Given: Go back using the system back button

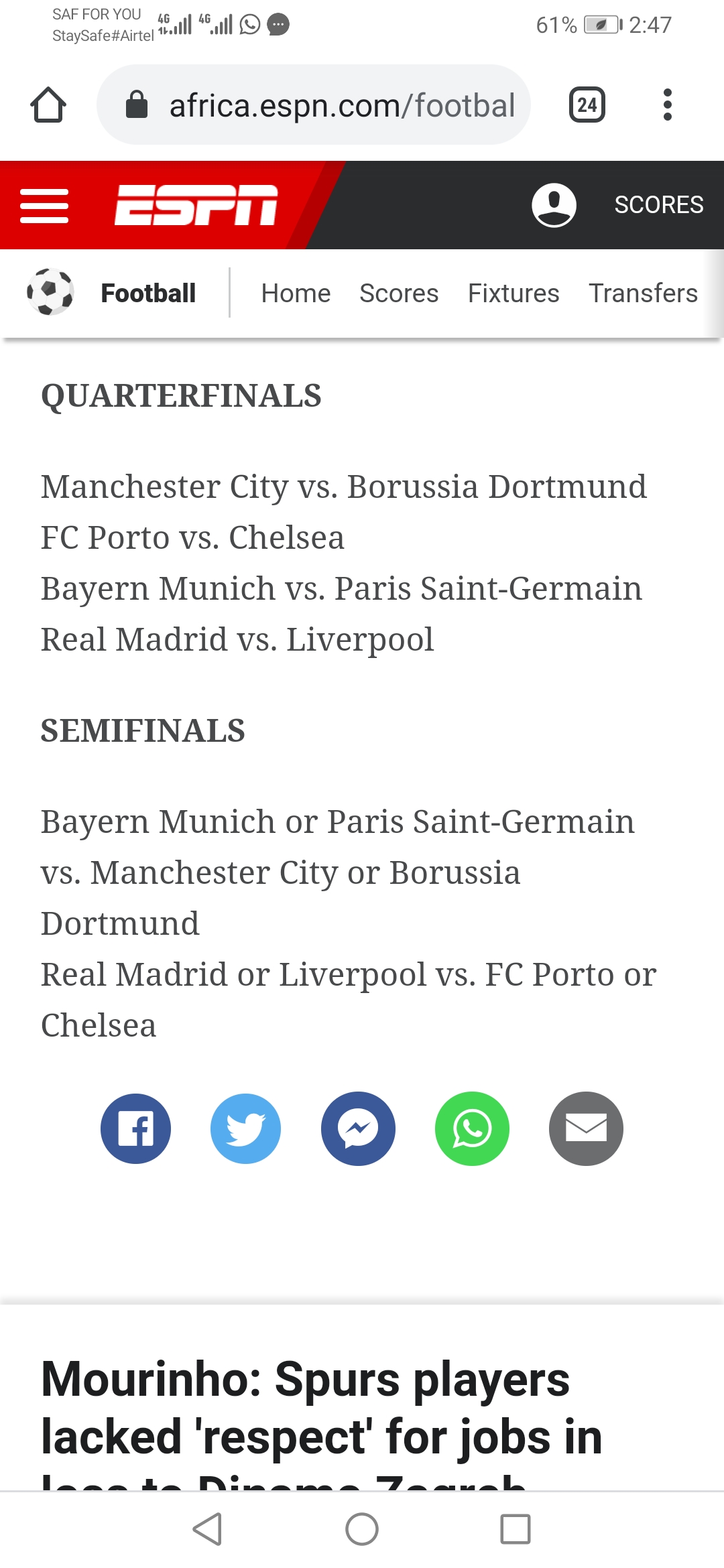Looking at the screenshot, I should point(207,1529).
